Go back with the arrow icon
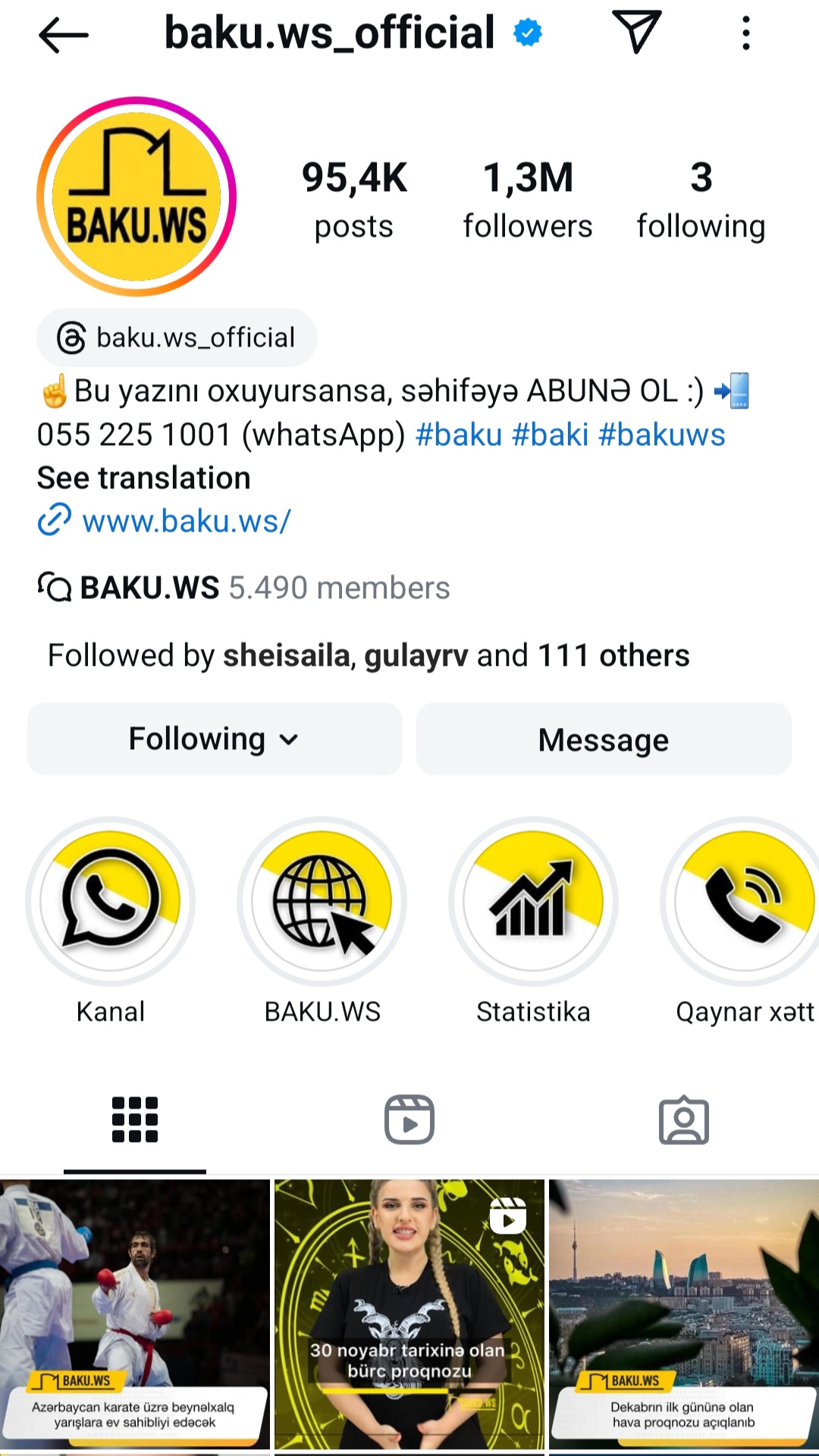 tap(64, 35)
